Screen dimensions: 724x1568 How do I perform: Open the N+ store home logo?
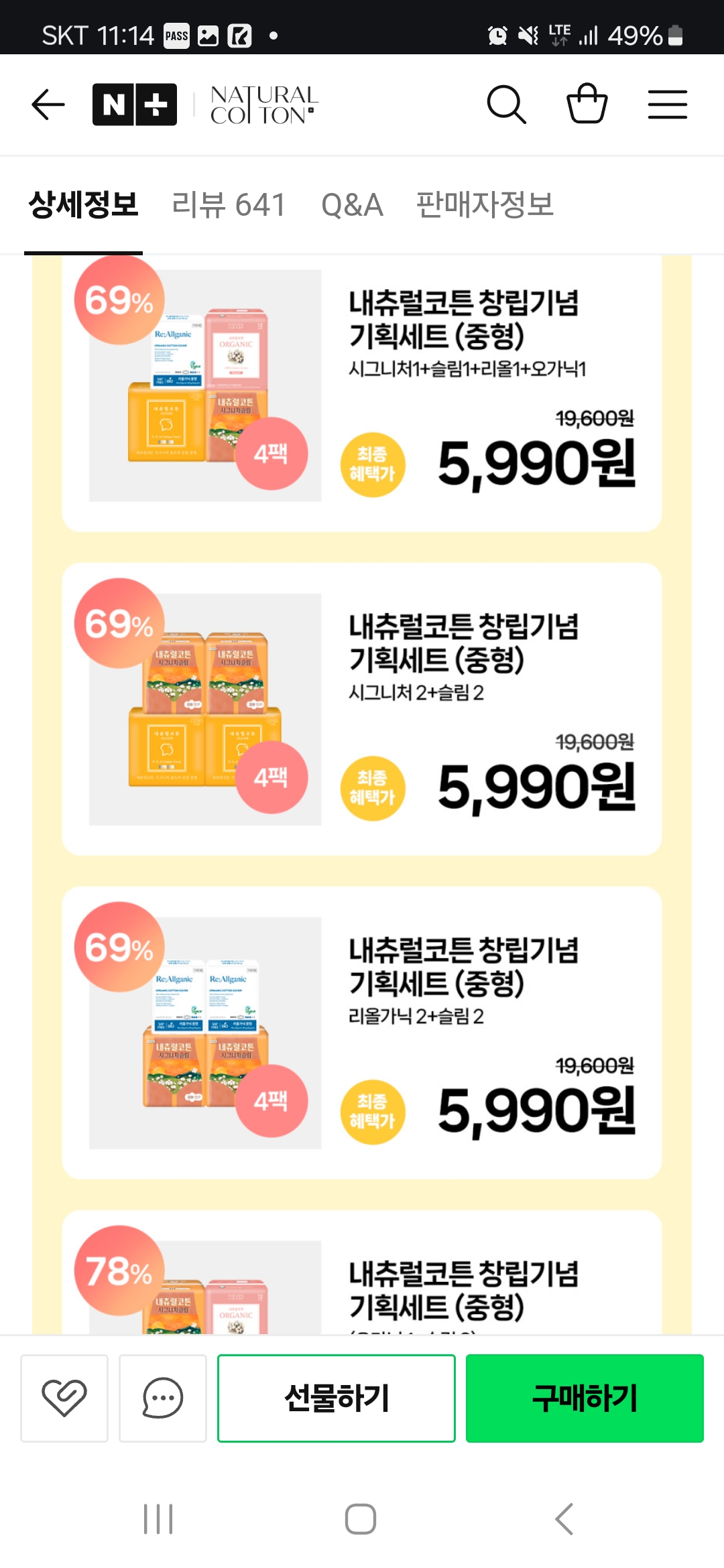135,105
